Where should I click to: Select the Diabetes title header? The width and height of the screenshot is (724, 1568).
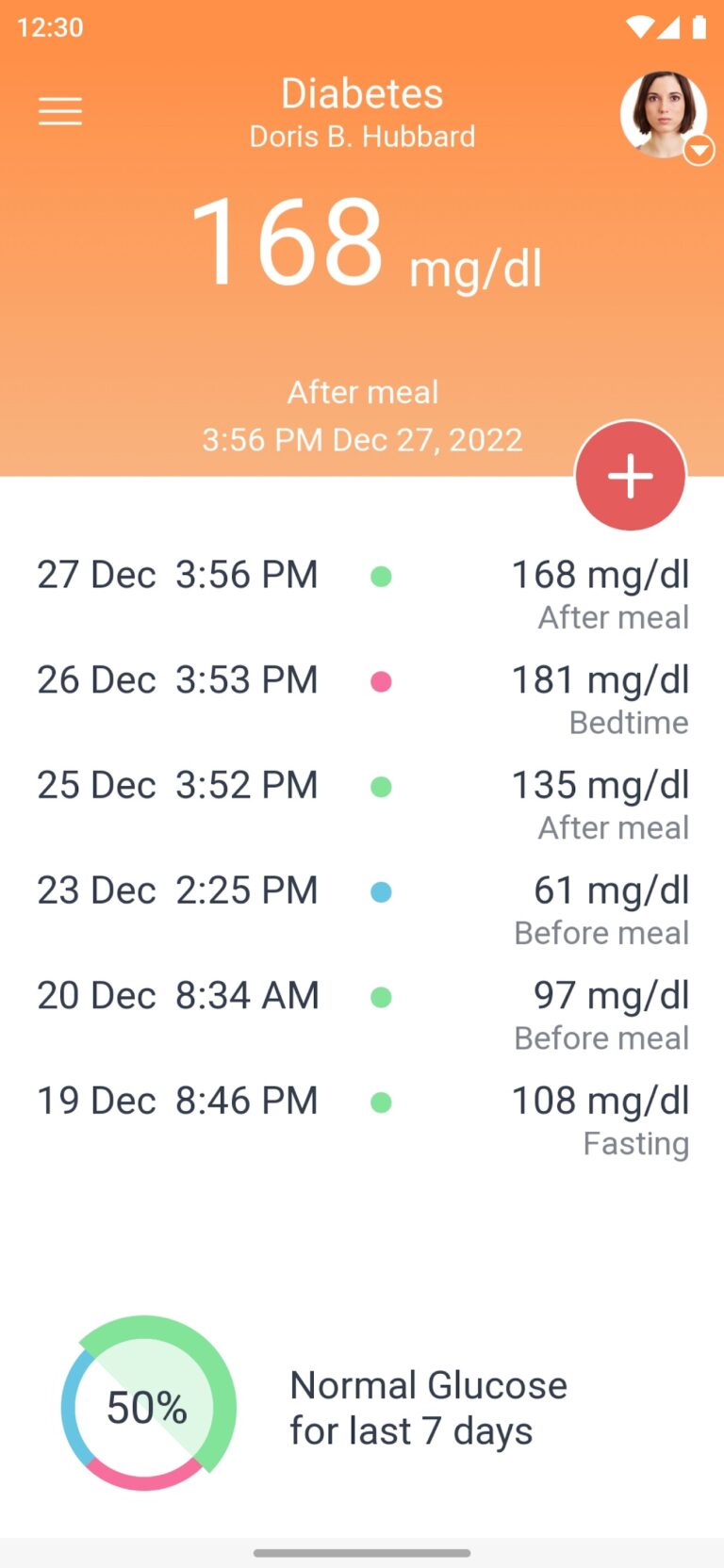pos(362,93)
